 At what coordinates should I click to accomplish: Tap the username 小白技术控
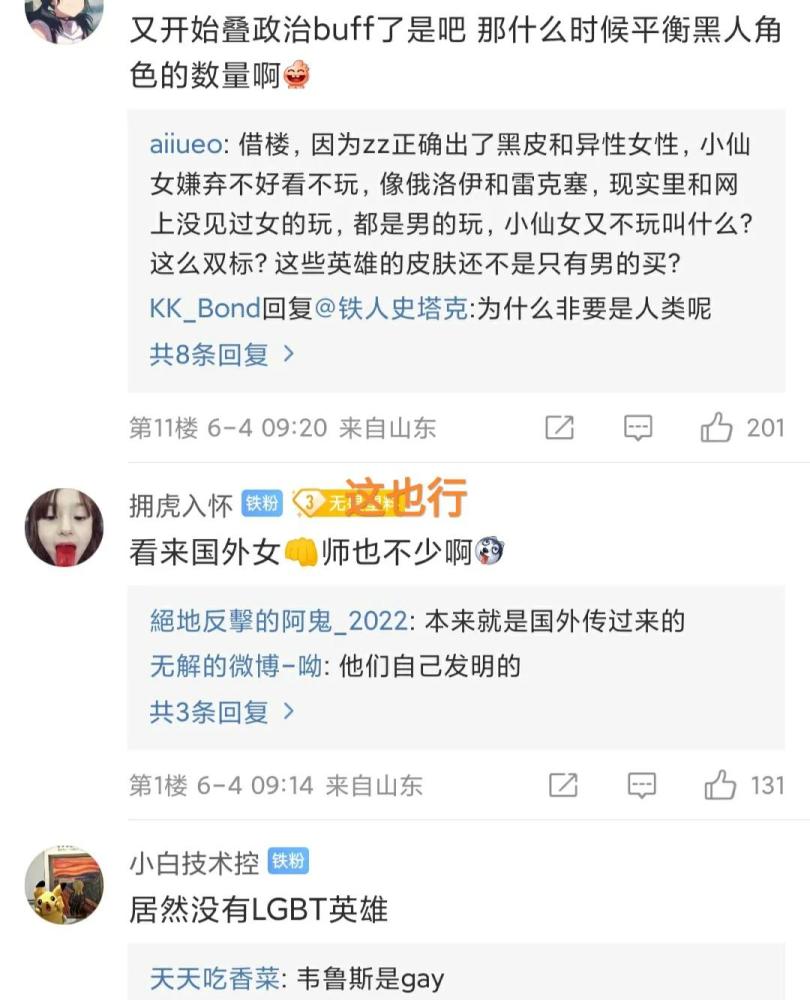[194, 862]
